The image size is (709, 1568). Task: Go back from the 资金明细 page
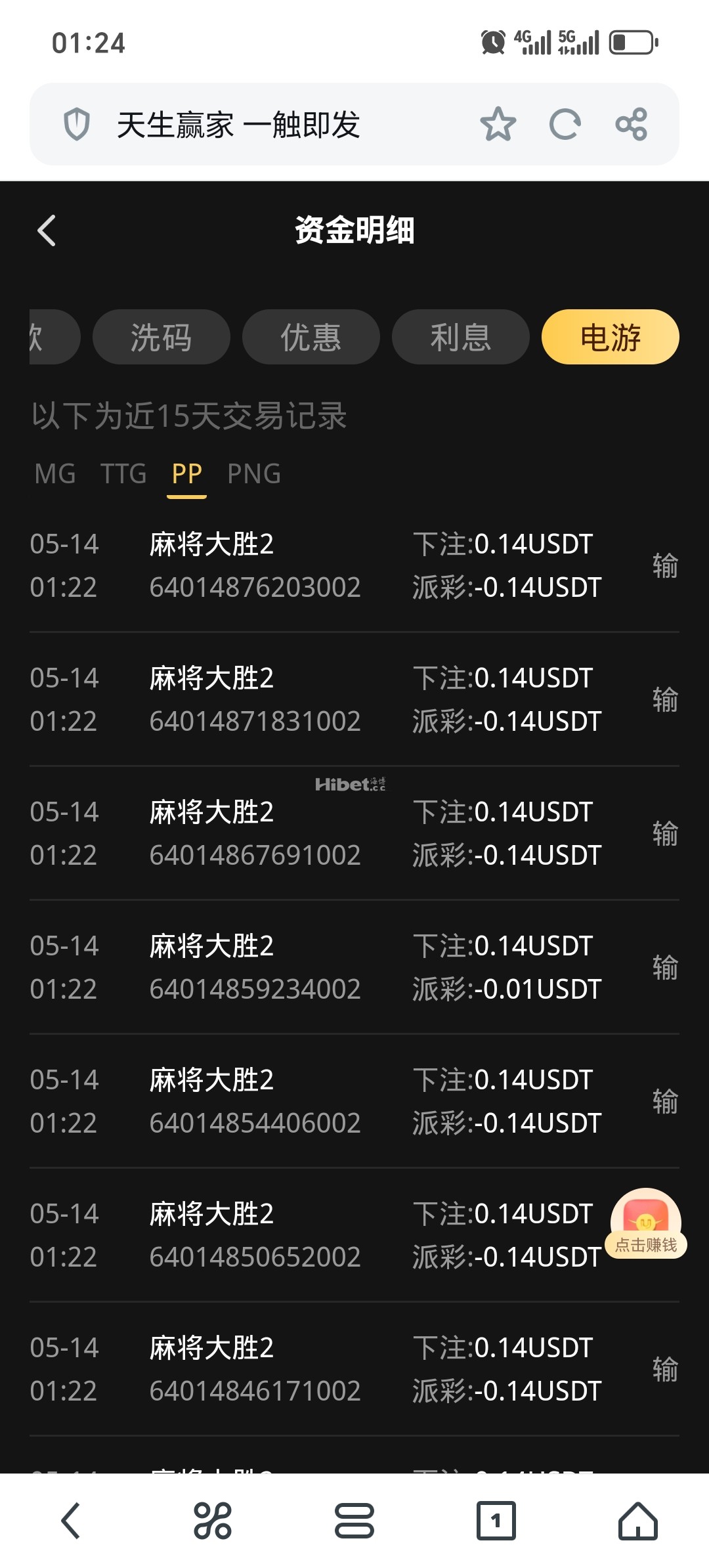click(47, 230)
